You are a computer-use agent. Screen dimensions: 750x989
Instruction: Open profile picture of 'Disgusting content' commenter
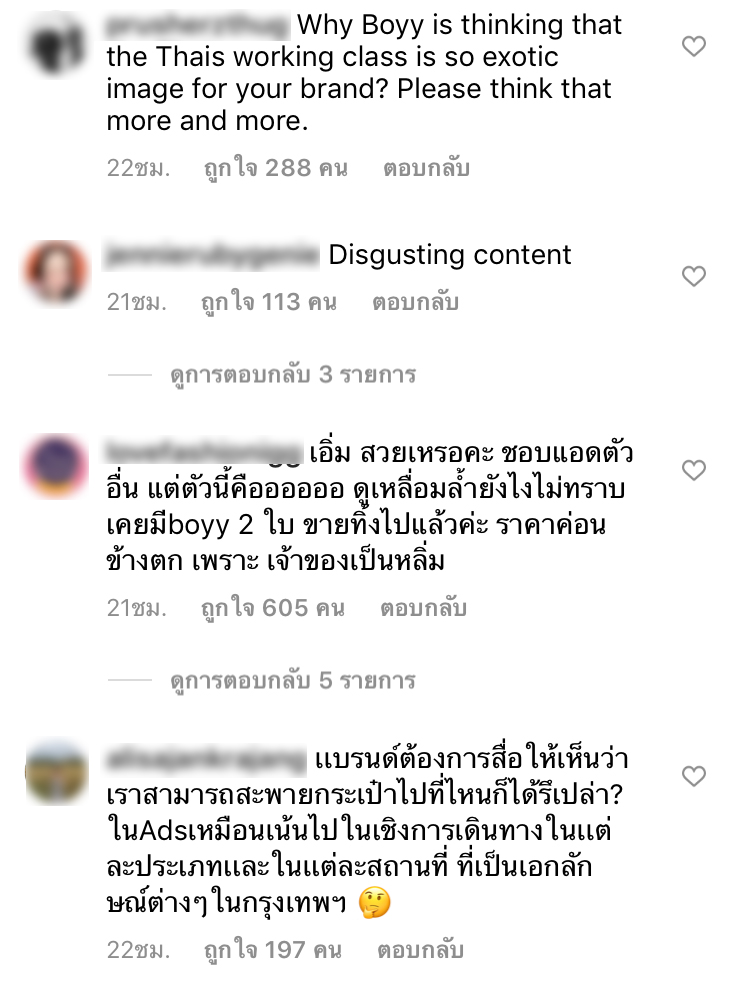pos(56,272)
